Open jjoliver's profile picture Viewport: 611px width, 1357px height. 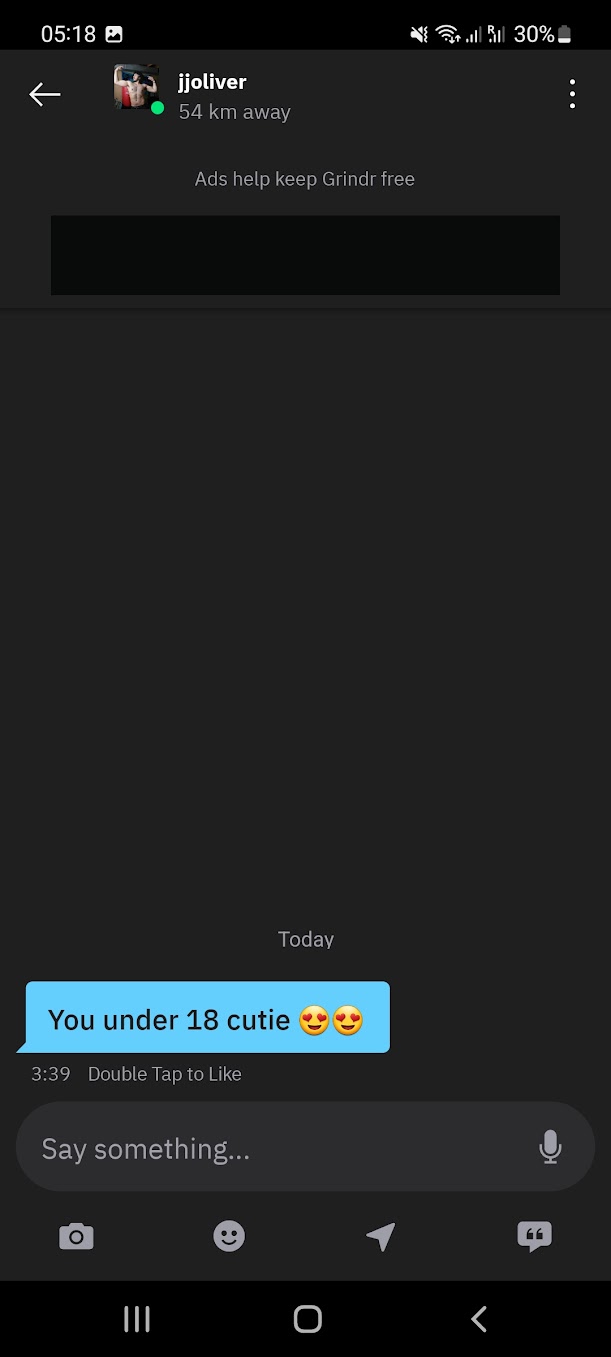pos(136,88)
